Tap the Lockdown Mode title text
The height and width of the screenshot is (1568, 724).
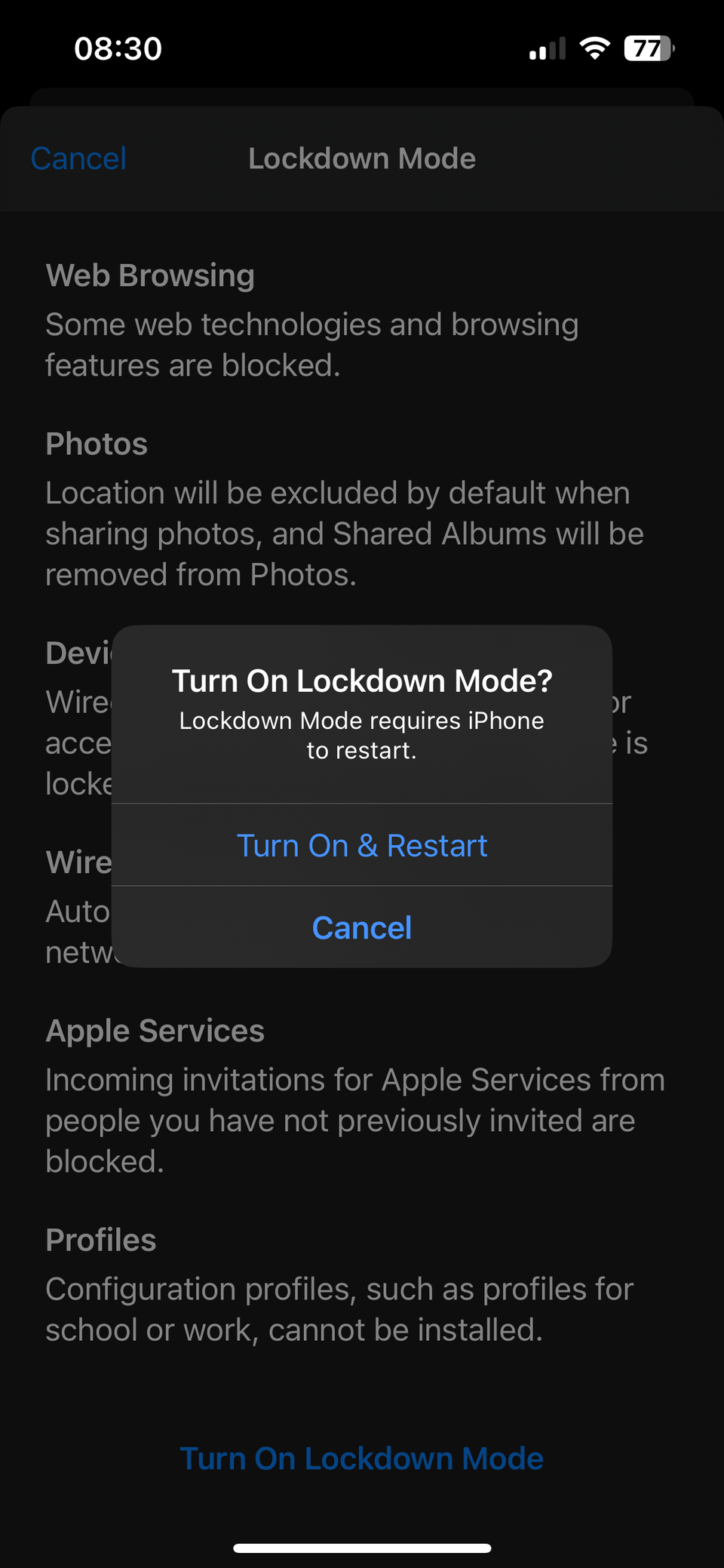361,158
